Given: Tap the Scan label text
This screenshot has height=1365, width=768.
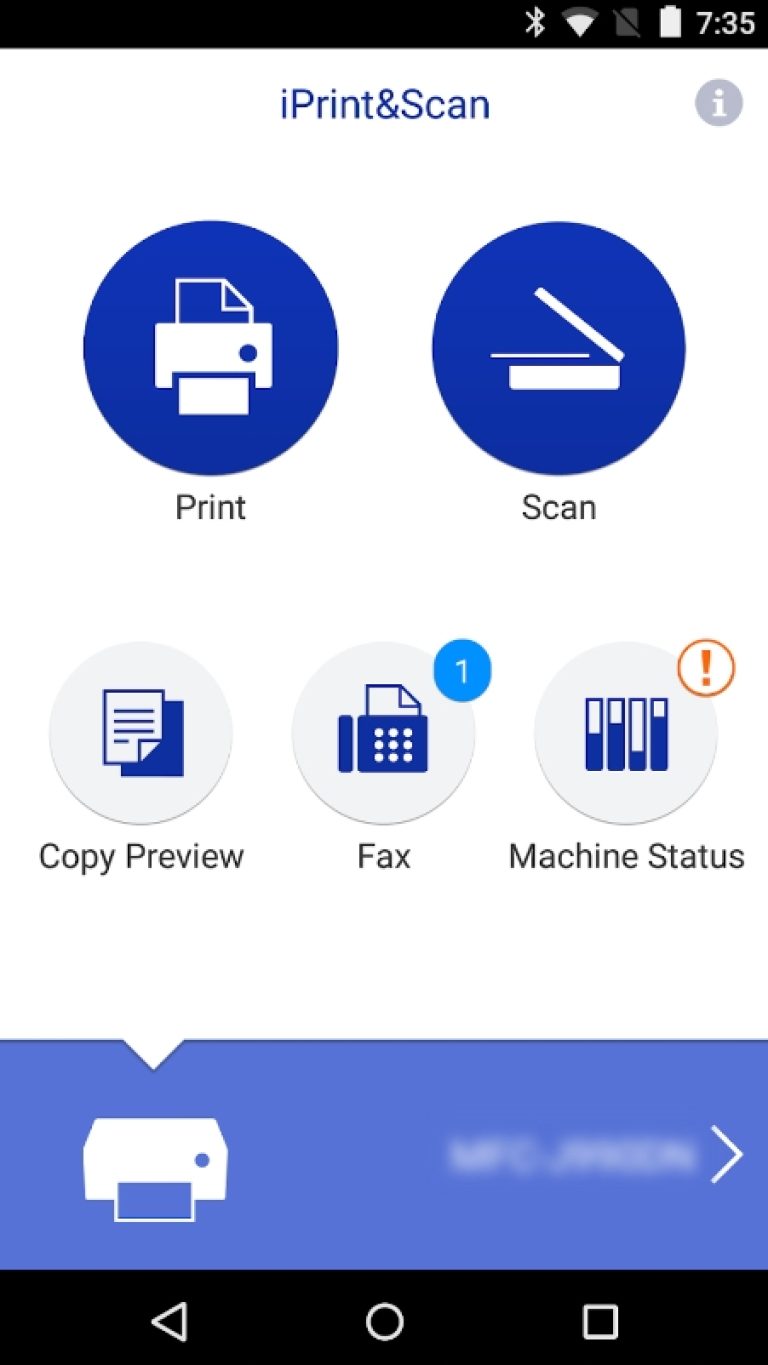Looking at the screenshot, I should tap(557, 507).
